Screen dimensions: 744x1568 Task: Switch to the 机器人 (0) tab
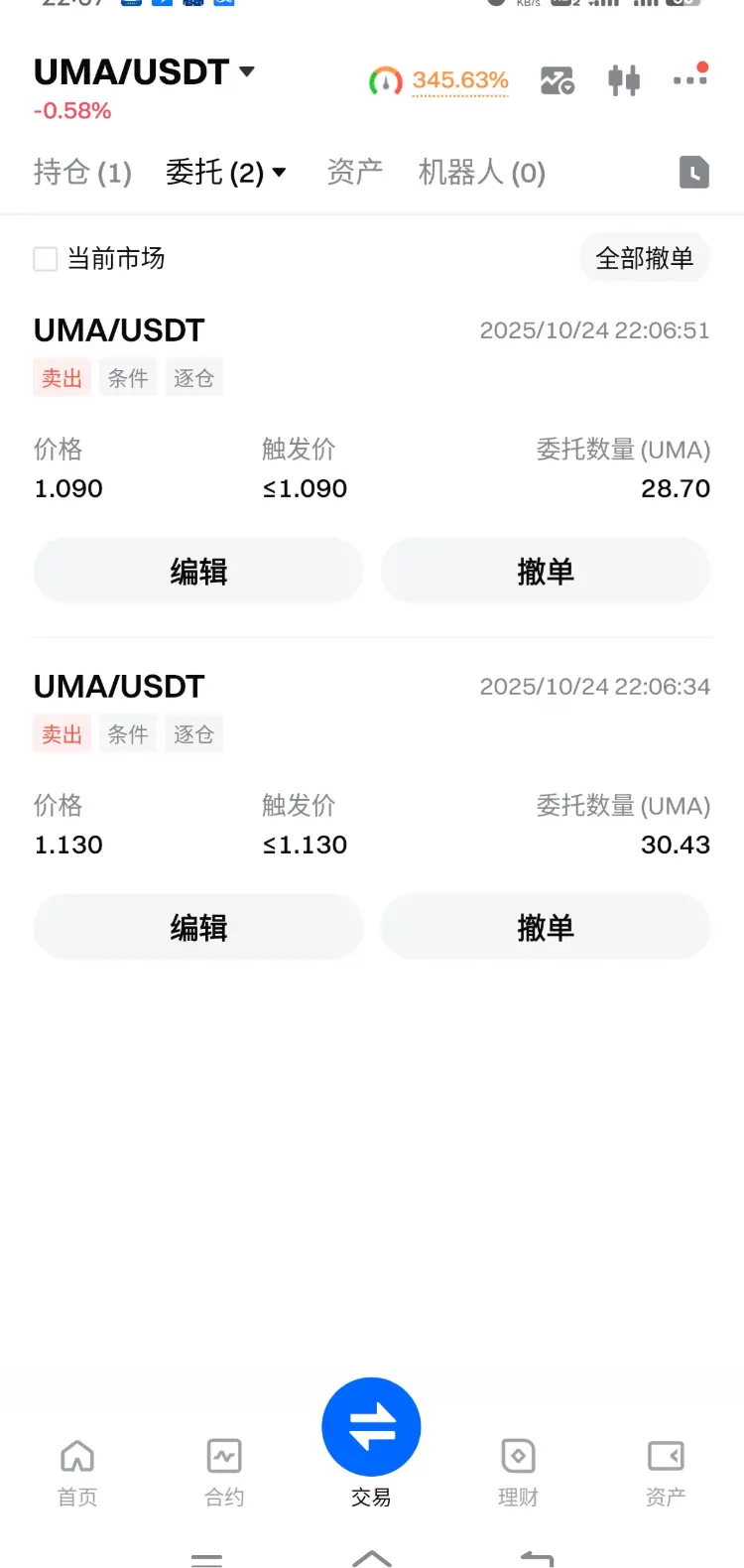[481, 173]
